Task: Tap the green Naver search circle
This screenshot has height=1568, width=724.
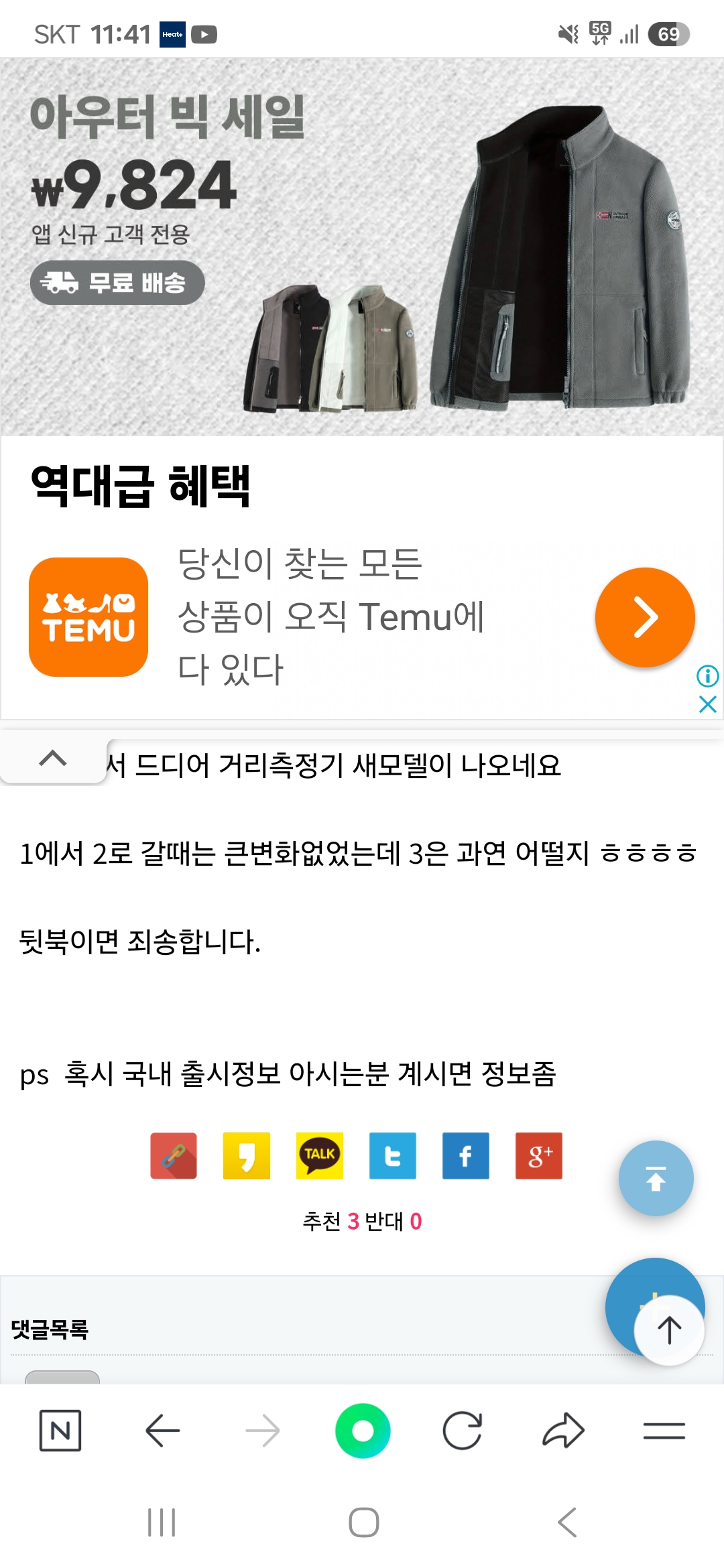Action: (x=363, y=1431)
